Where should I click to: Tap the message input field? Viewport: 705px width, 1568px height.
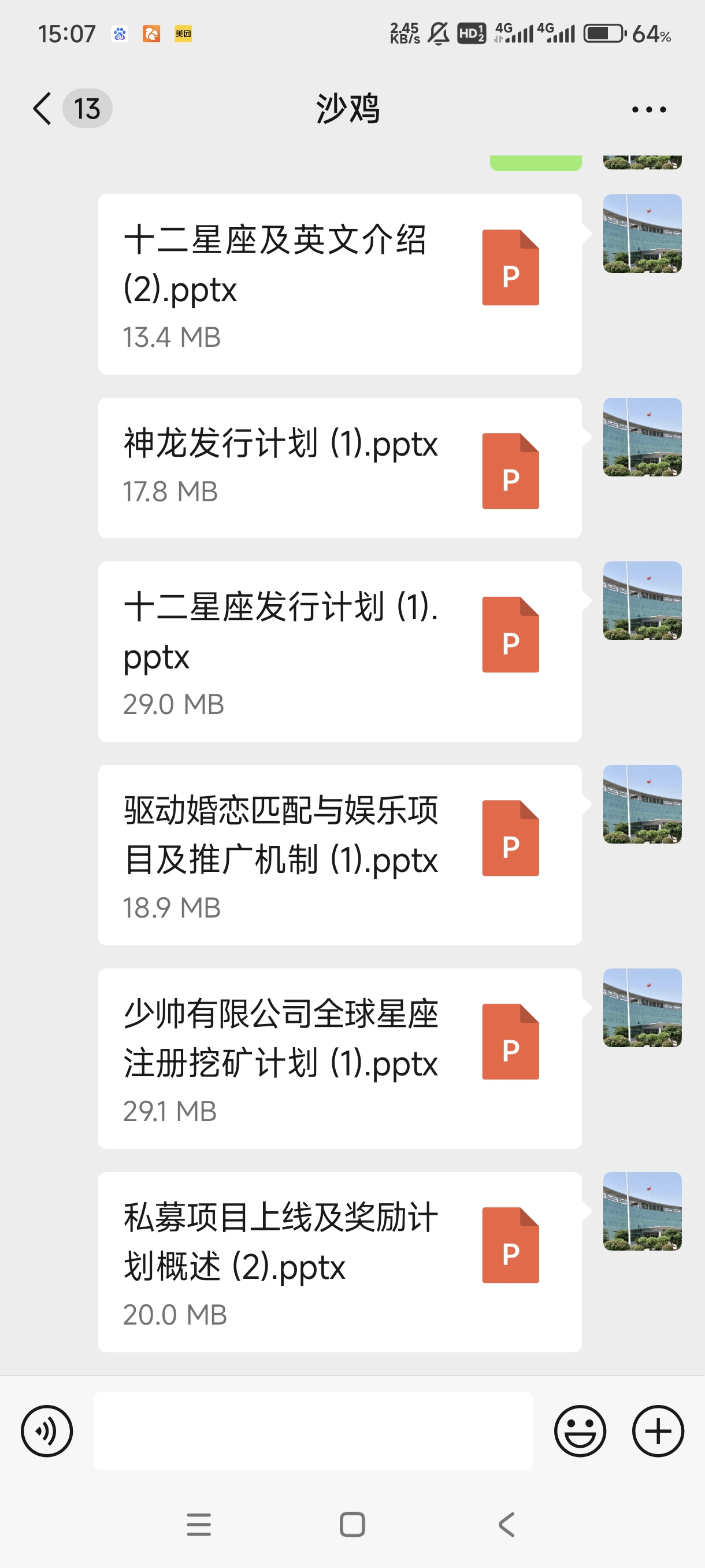[313, 1432]
